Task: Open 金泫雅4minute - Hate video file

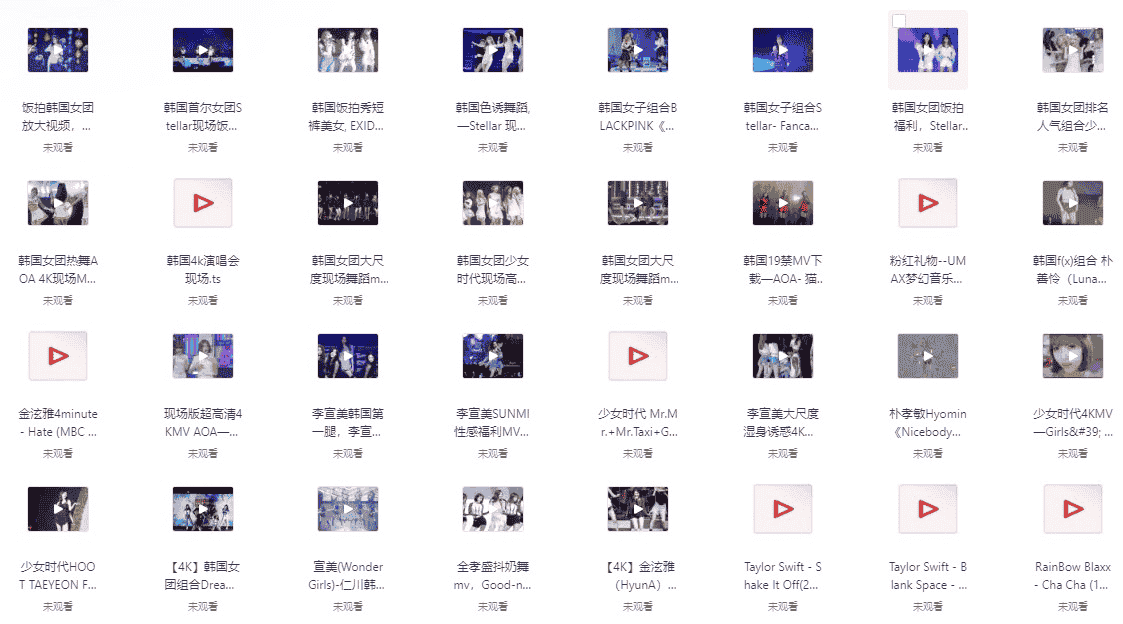Action: pyautogui.click(x=58, y=356)
